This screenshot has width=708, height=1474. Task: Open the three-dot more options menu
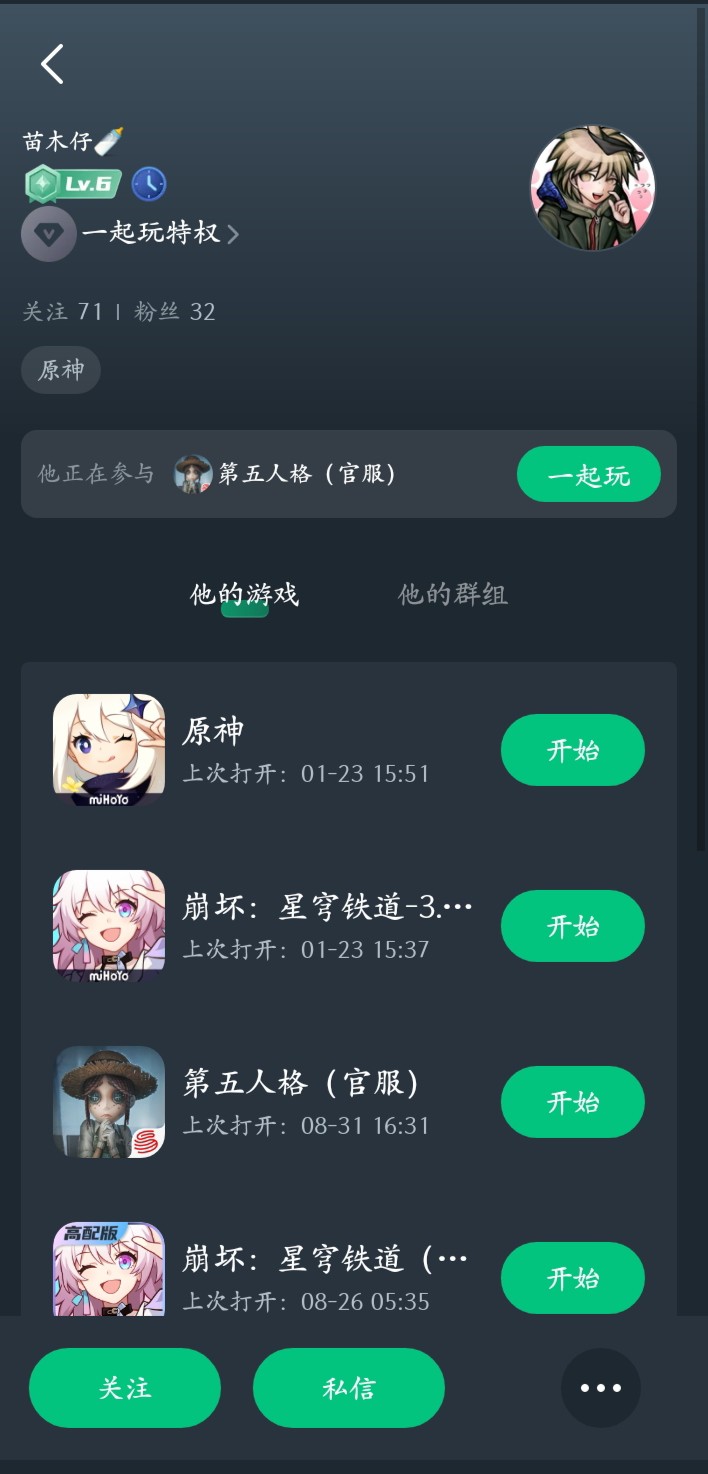(x=600, y=1388)
